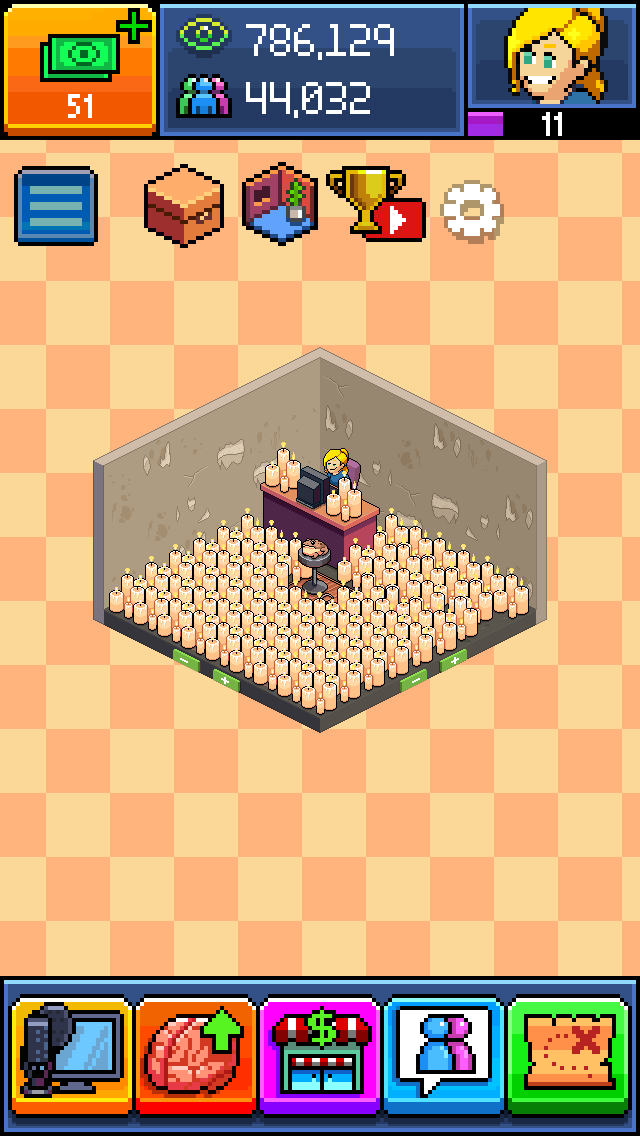Viewport: 640px width, 1136px height.
Task: Open the quests map tab
Action: tap(568, 1055)
